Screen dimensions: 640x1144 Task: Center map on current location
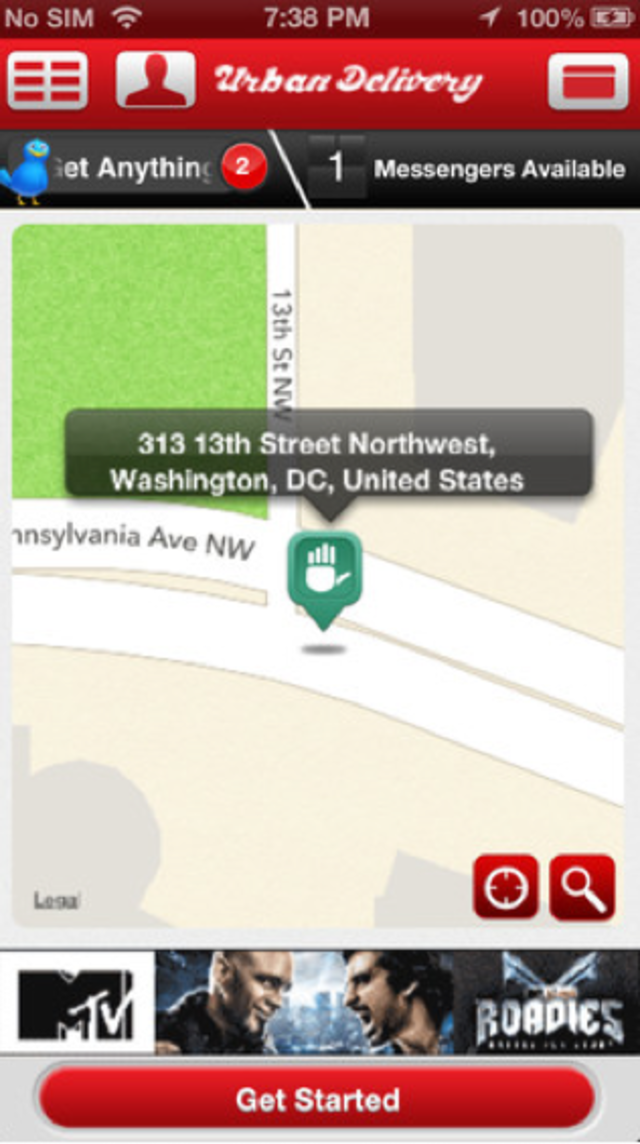(x=506, y=886)
